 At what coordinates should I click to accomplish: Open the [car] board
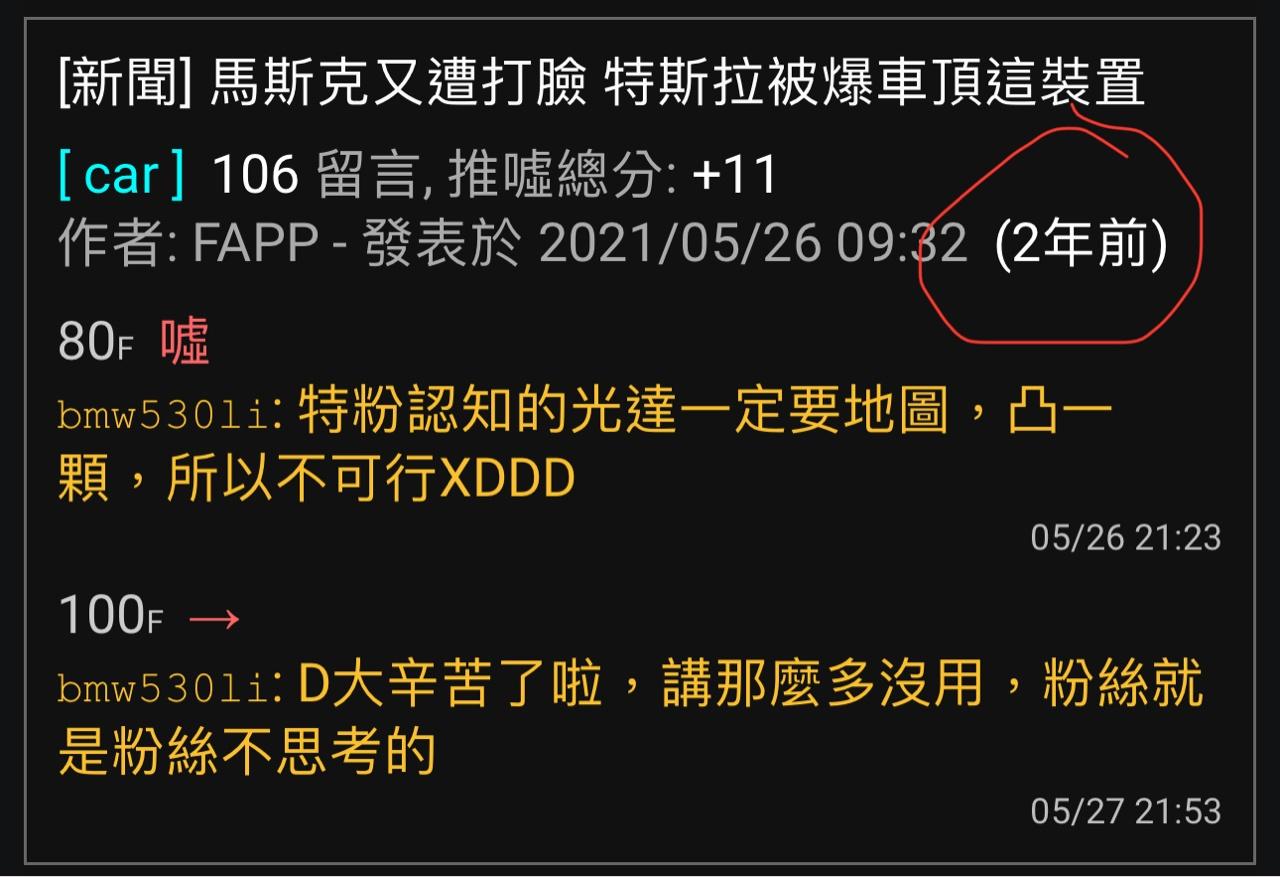point(121,175)
